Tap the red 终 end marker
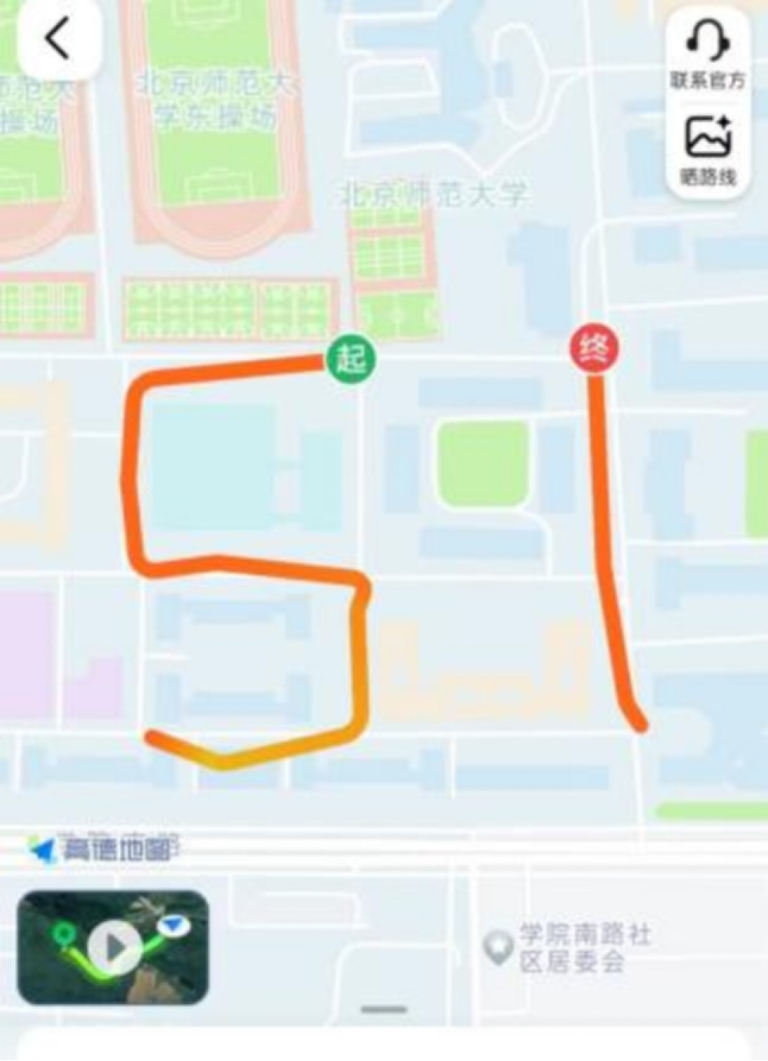768x1061 pixels. click(x=594, y=350)
